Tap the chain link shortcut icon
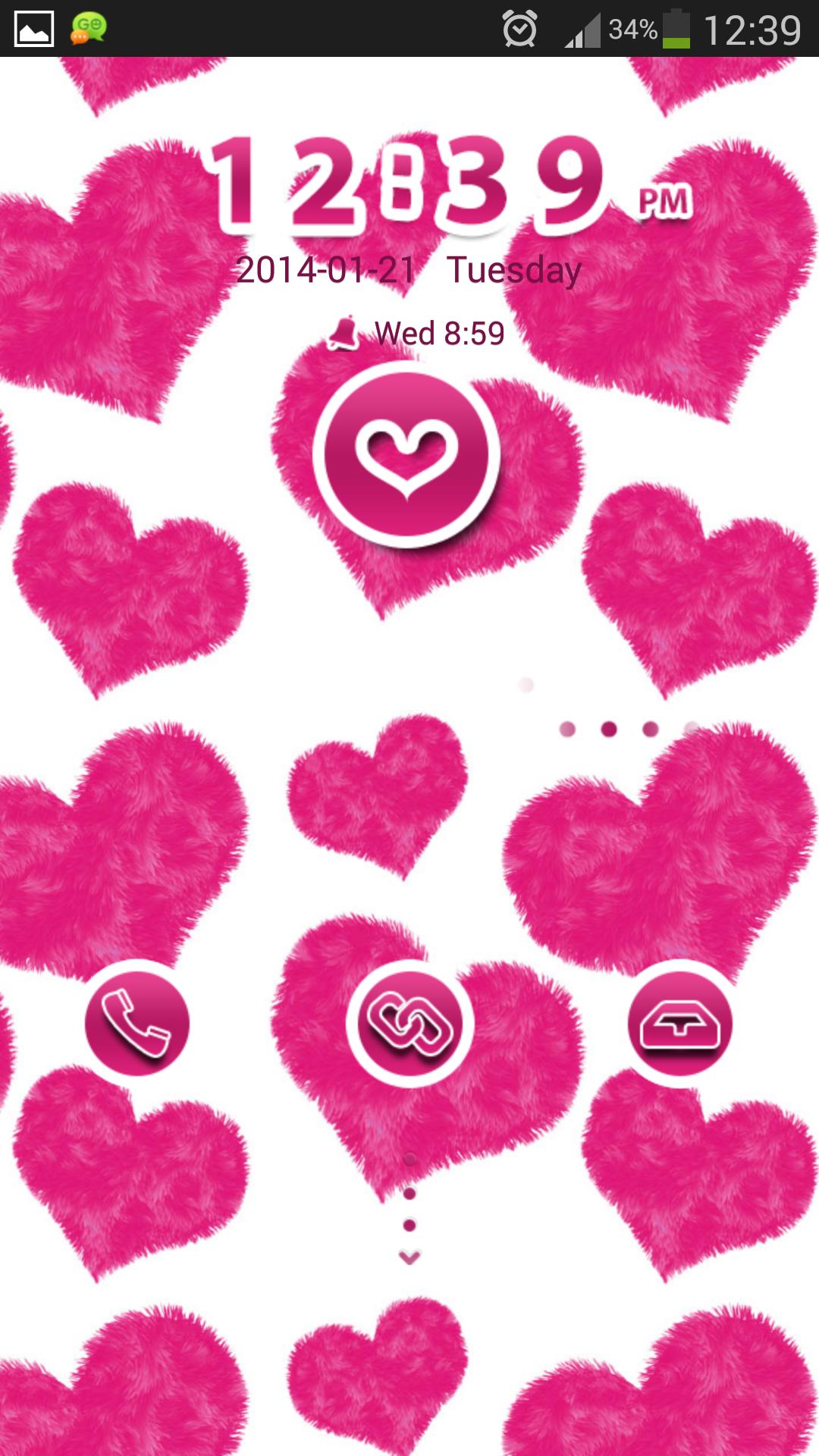Screen dimensions: 819x1456 click(x=410, y=1024)
